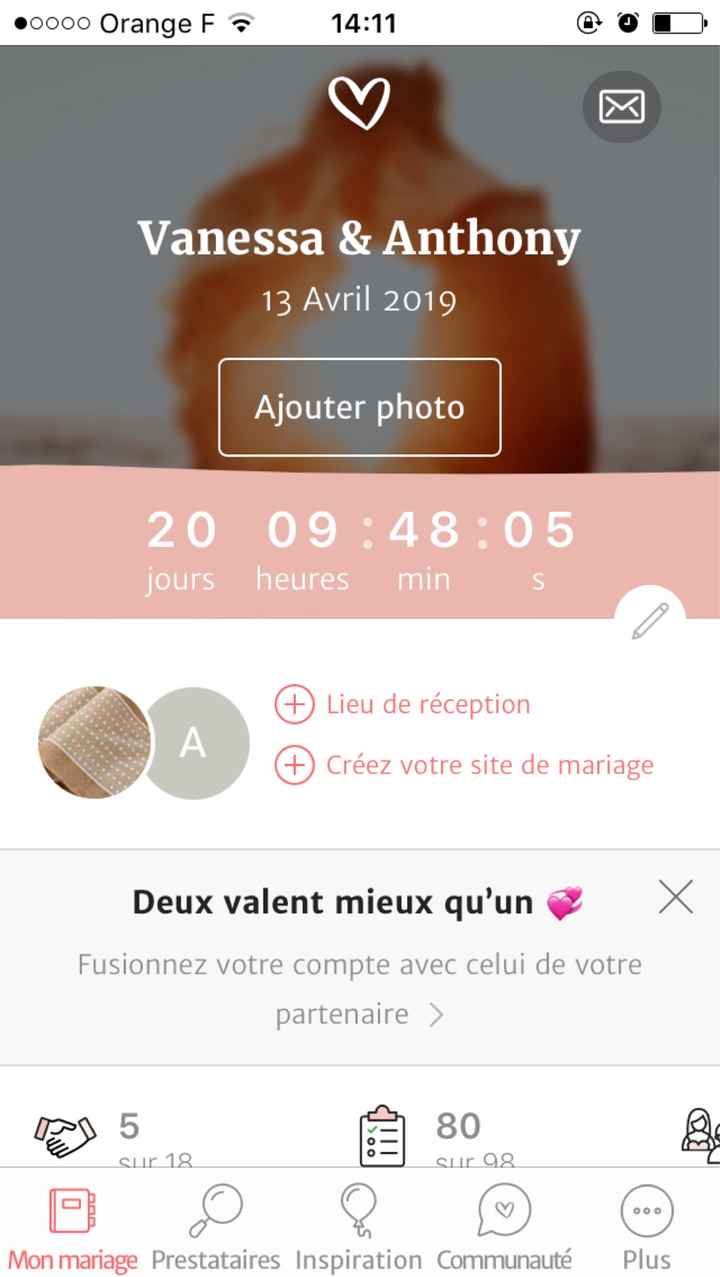Click the plus icon for Créez votre site de mariage
This screenshot has width=720, height=1277.
[292, 766]
